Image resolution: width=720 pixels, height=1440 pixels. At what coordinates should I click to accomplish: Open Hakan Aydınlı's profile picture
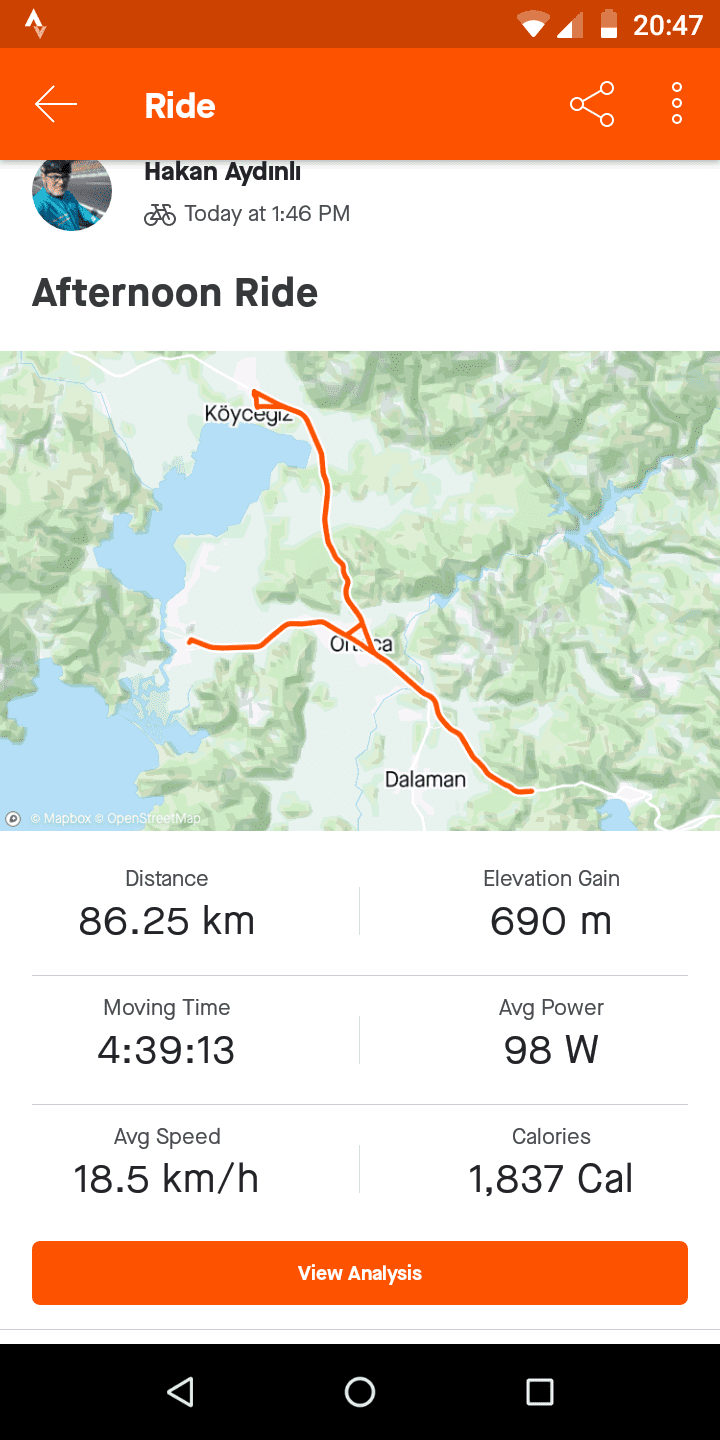point(72,194)
